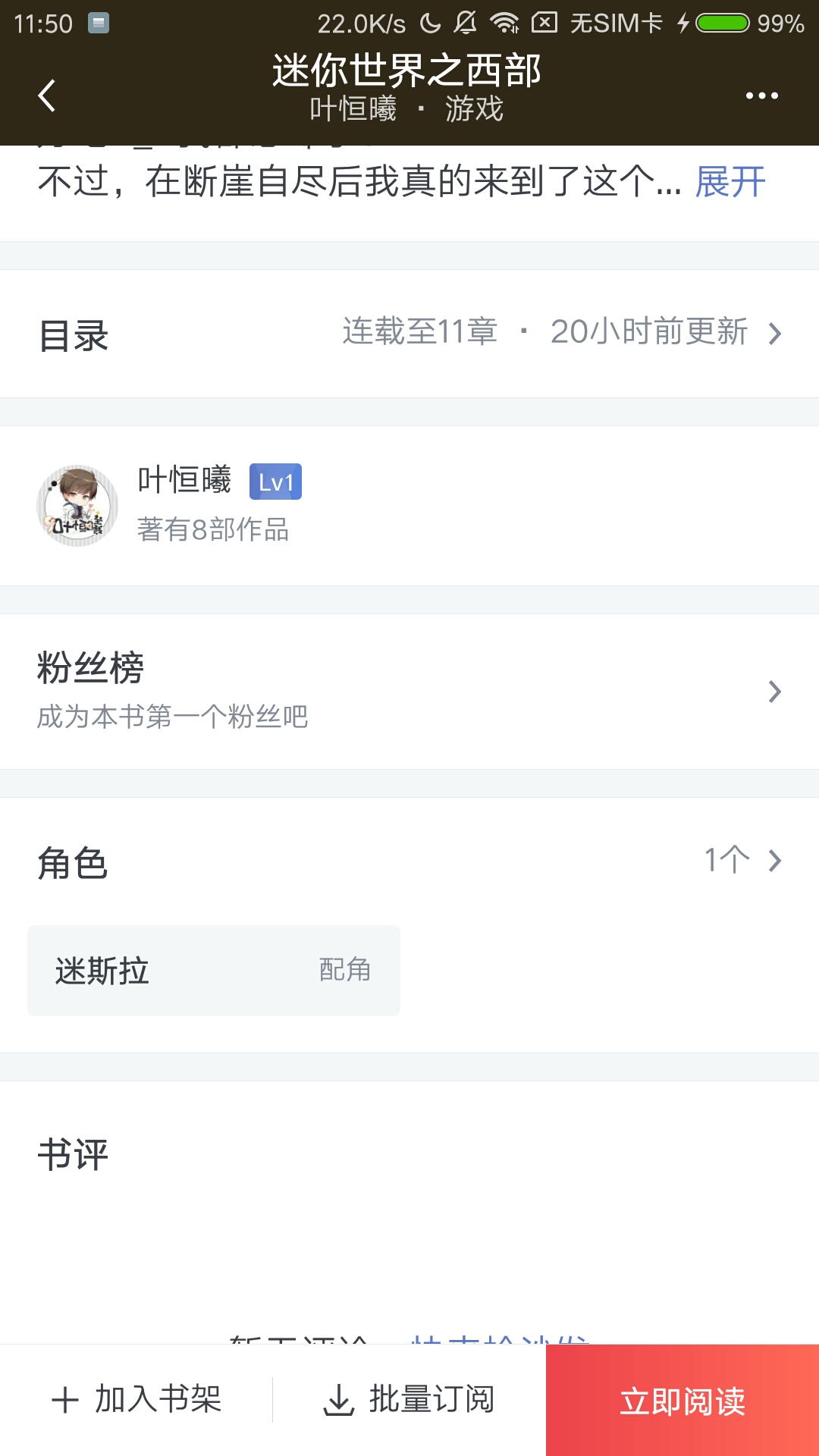Image resolution: width=819 pixels, height=1456 pixels.
Task: View author 叶恒曦's profile
Action: point(184,504)
